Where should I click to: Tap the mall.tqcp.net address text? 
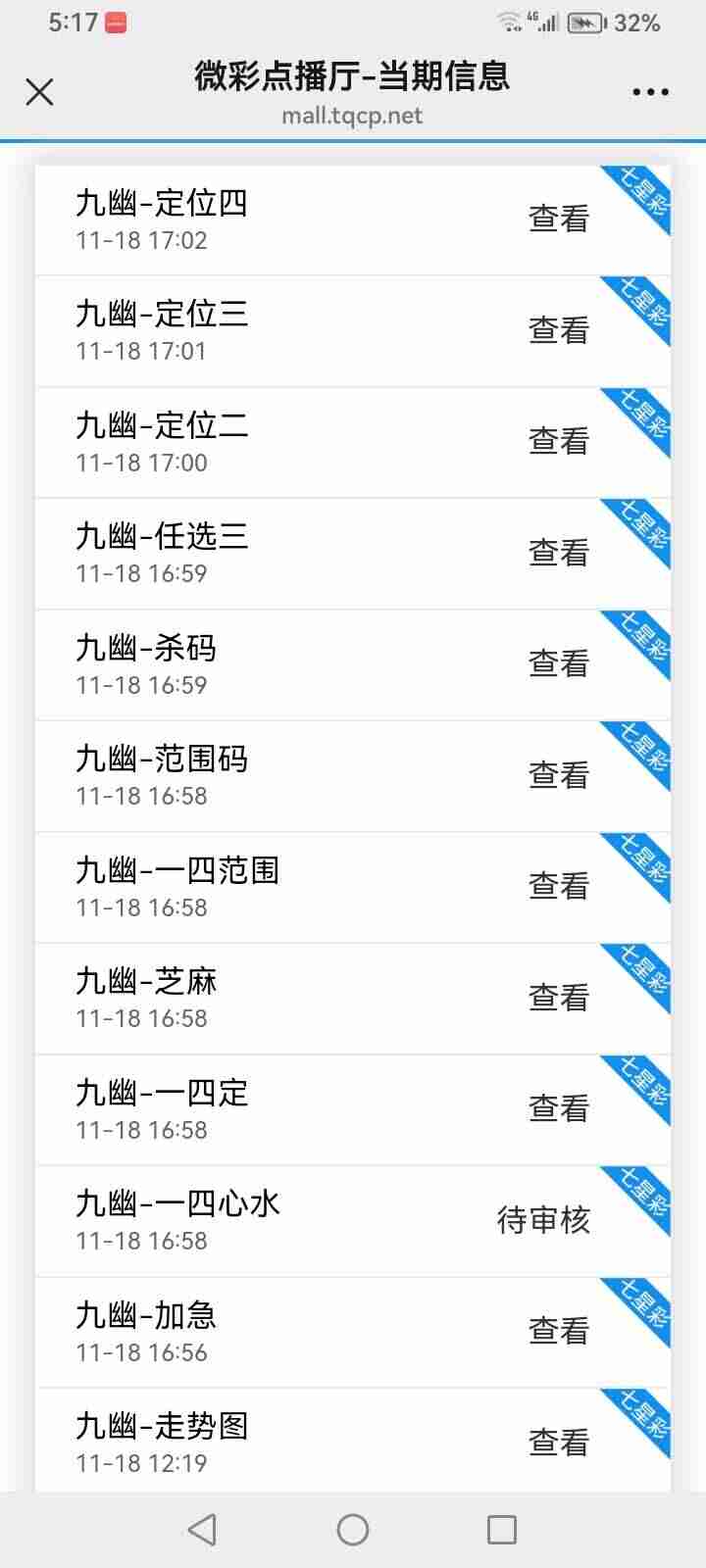click(353, 115)
